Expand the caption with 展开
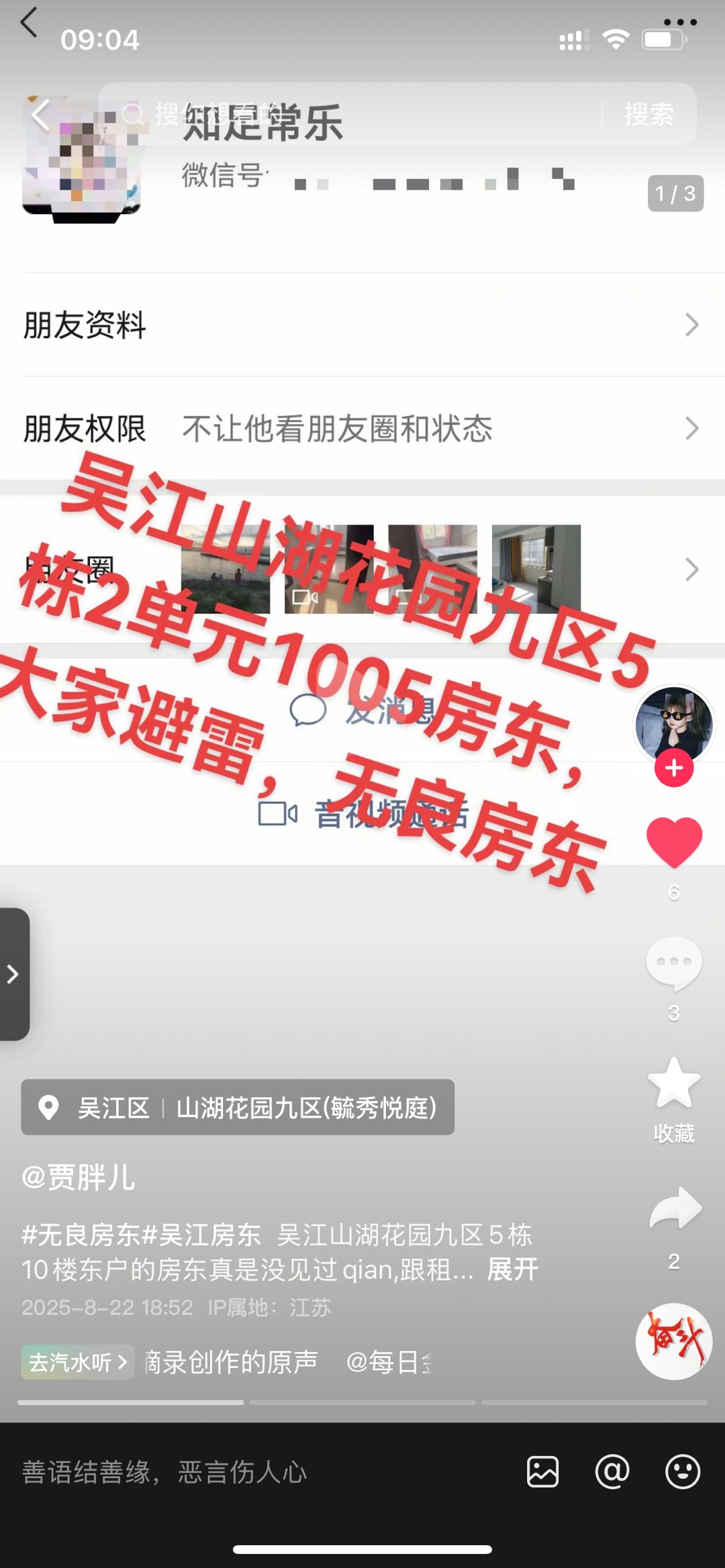Viewport: 725px width, 1568px height. [512, 1269]
